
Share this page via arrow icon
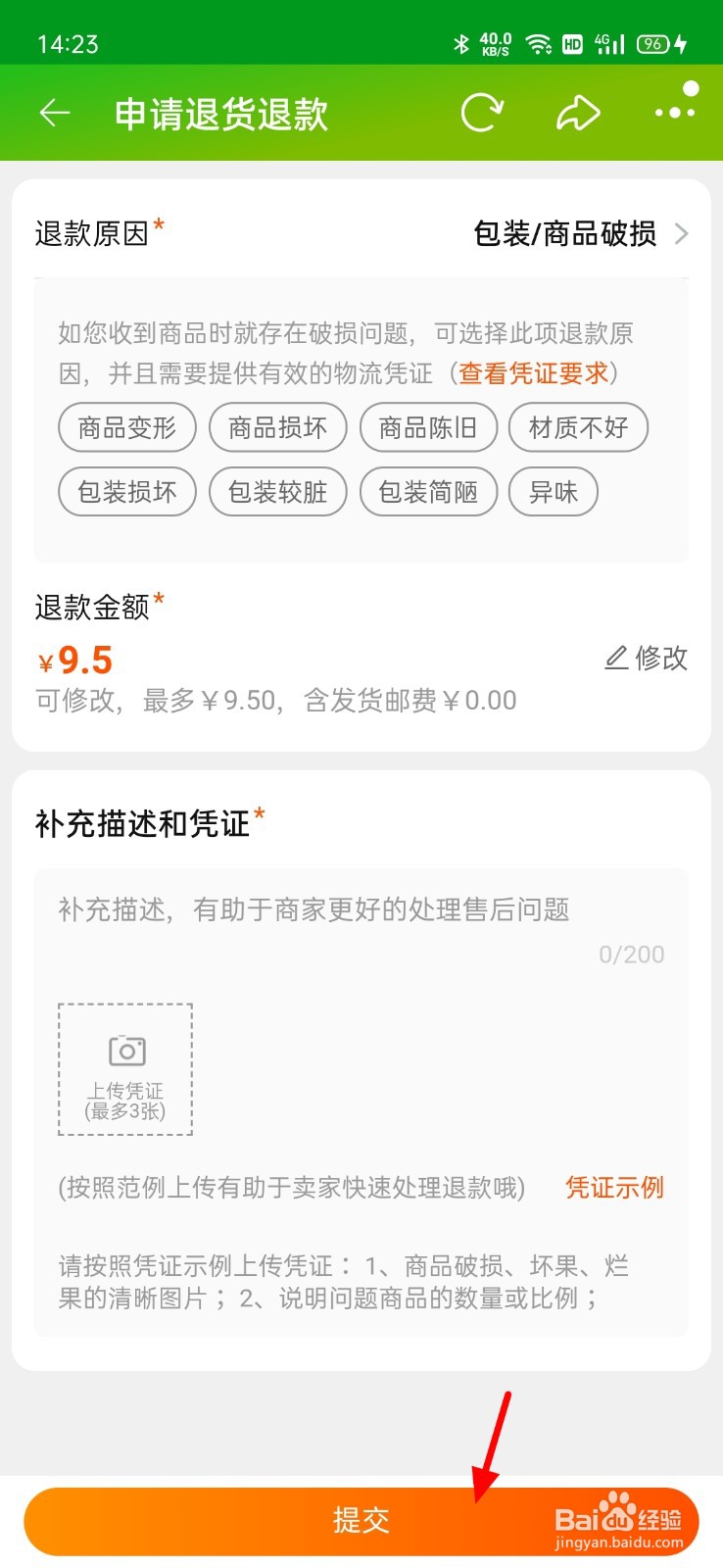578,114
